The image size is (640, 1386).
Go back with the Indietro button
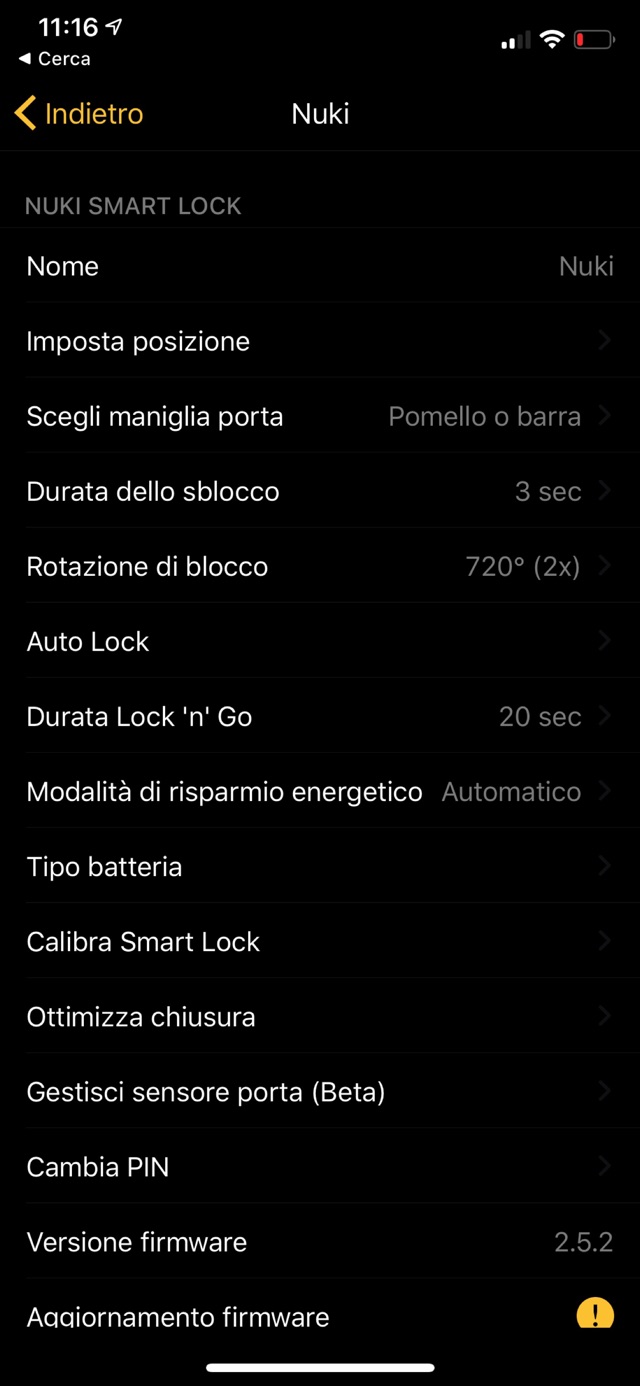pyautogui.click(x=80, y=114)
